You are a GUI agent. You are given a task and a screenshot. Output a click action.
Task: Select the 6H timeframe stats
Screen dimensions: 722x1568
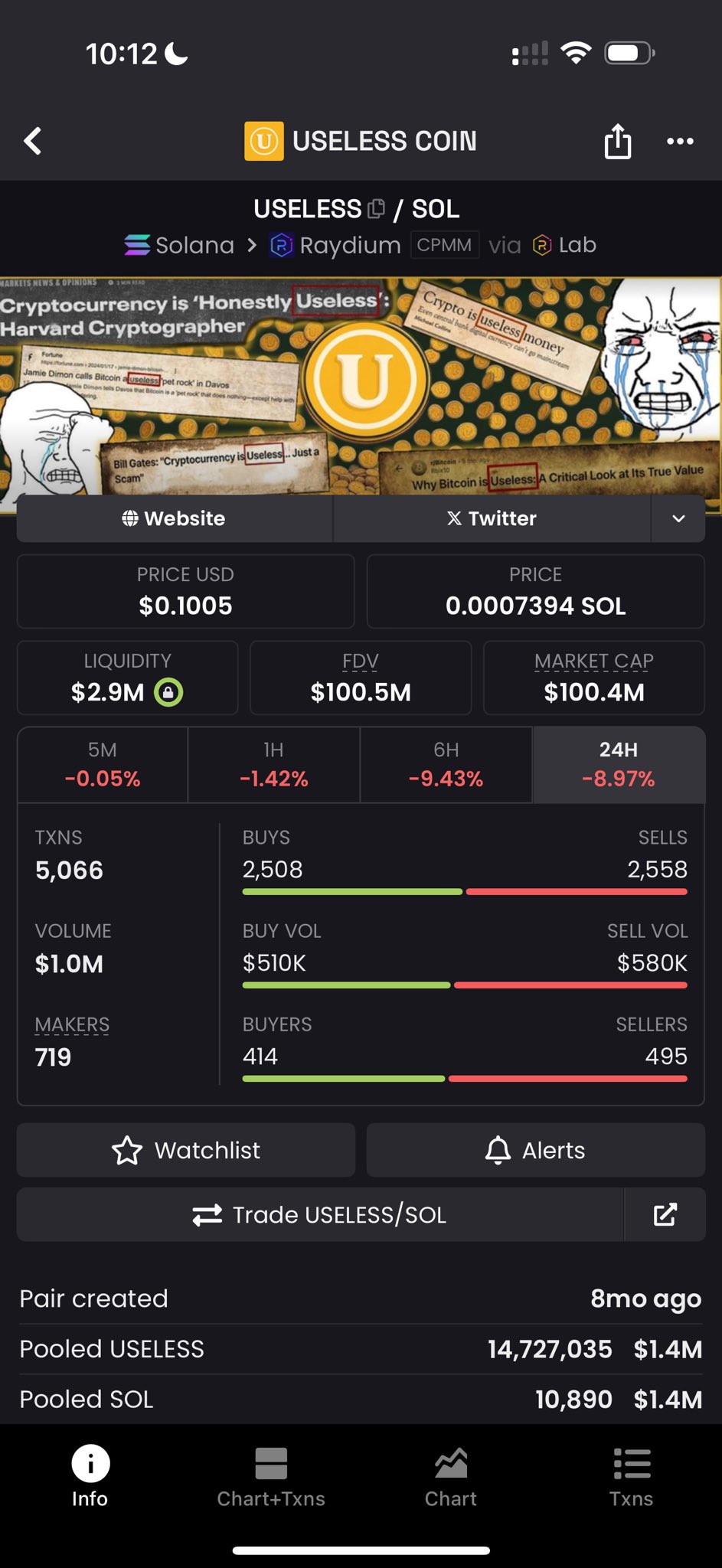446,765
